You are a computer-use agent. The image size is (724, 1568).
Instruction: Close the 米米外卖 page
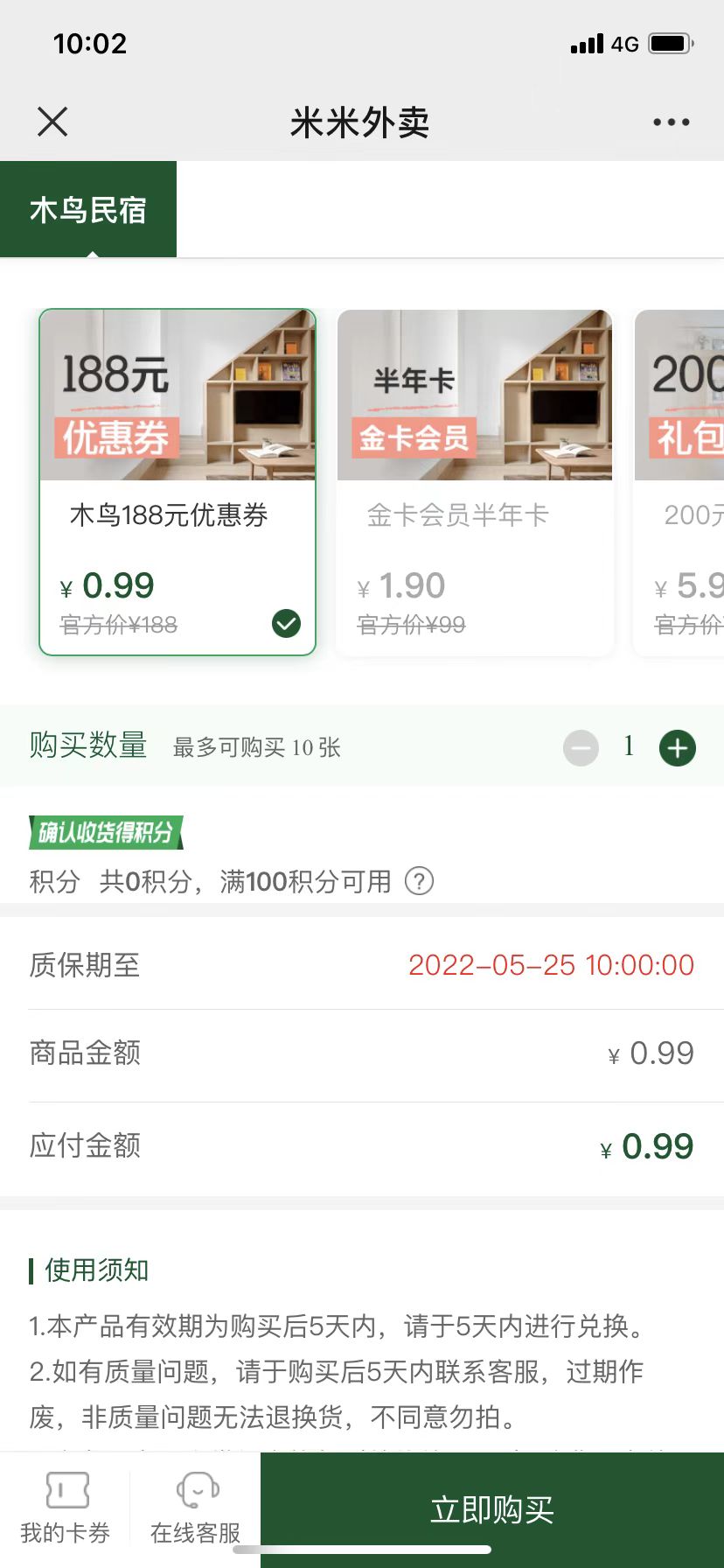tap(52, 122)
